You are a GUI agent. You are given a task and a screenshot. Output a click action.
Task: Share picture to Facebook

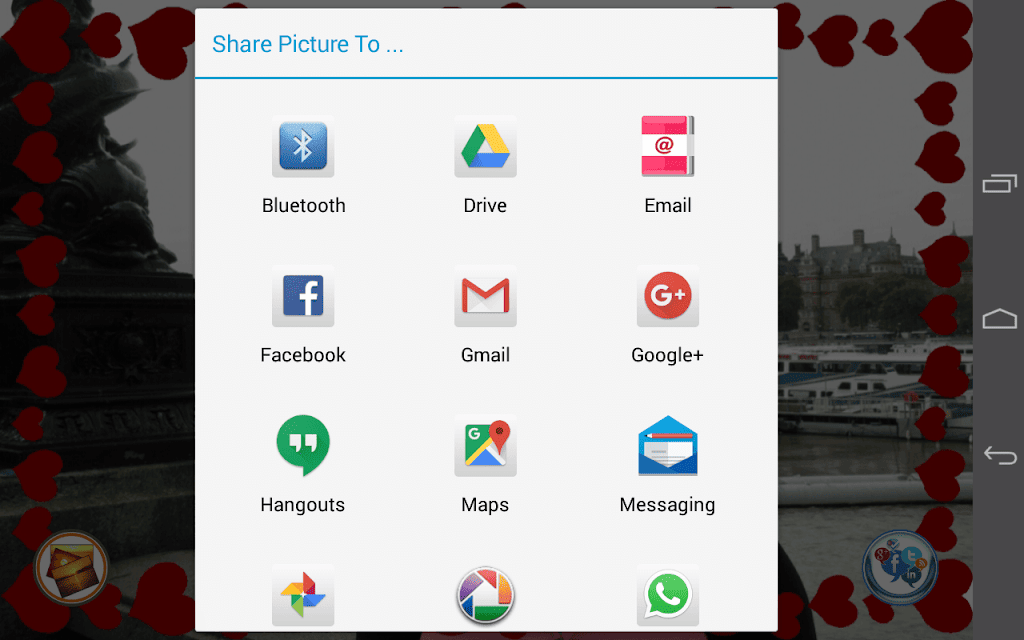[x=303, y=315]
